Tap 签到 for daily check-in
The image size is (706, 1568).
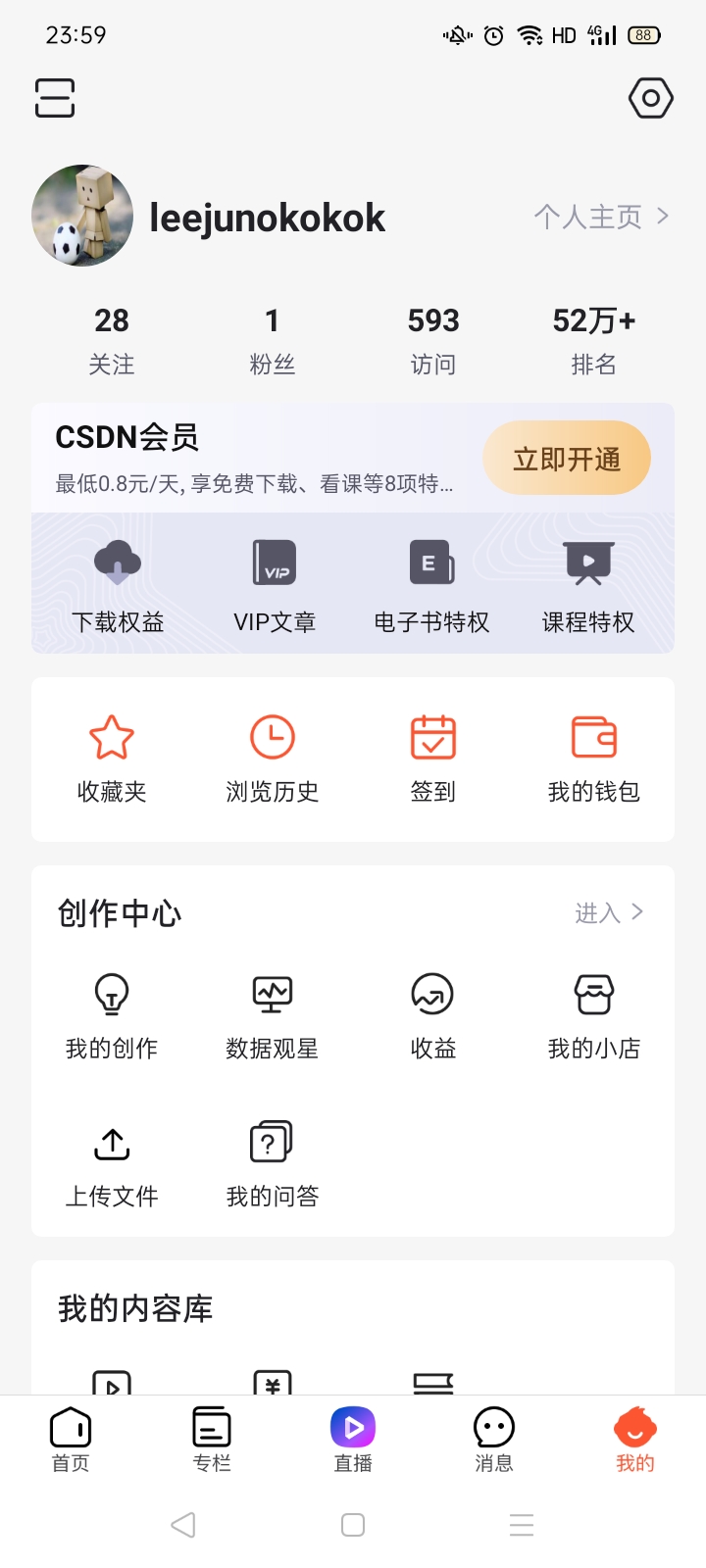pos(432,759)
